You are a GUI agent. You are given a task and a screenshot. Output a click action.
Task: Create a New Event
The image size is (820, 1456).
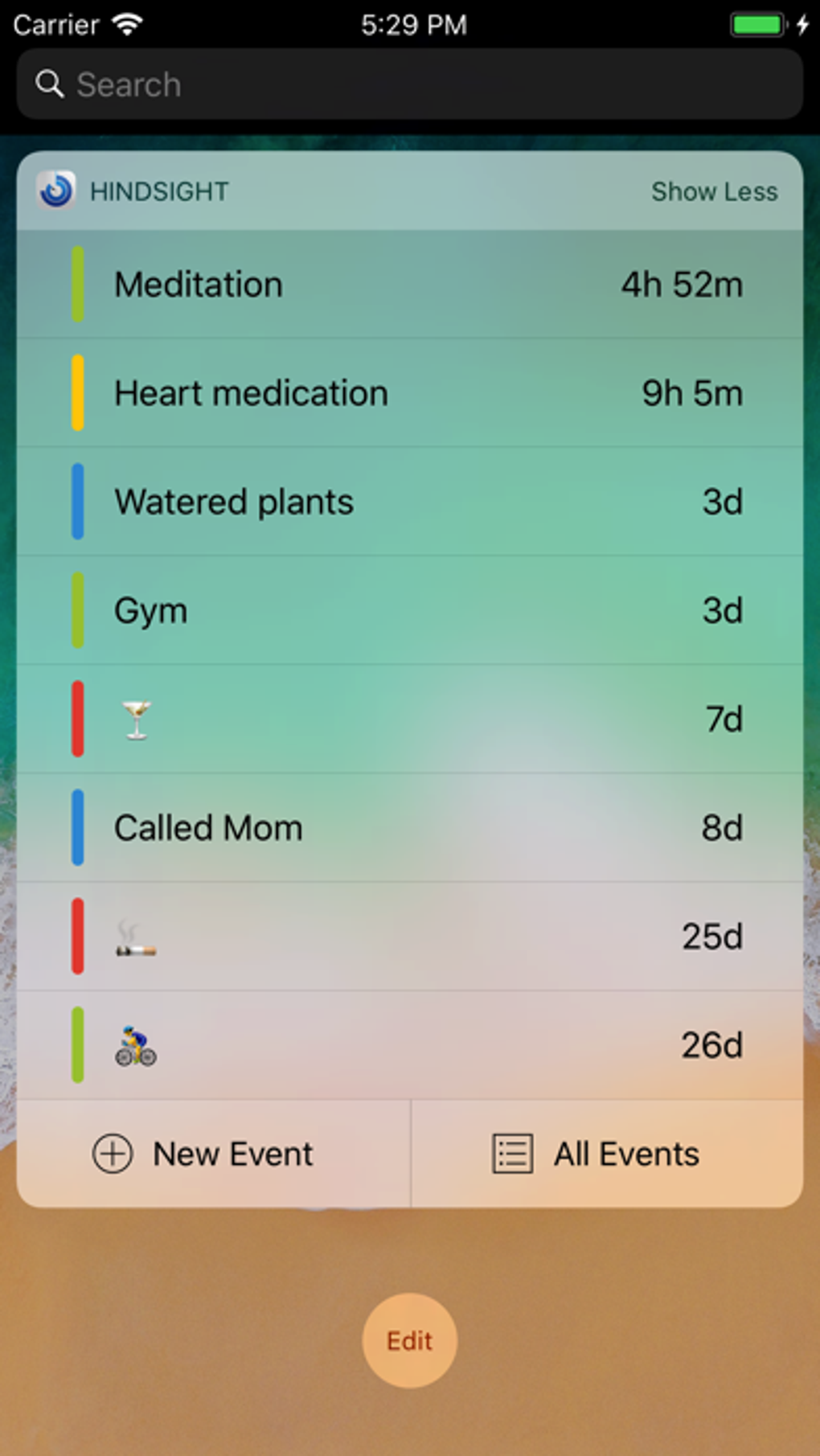coord(204,1154)
